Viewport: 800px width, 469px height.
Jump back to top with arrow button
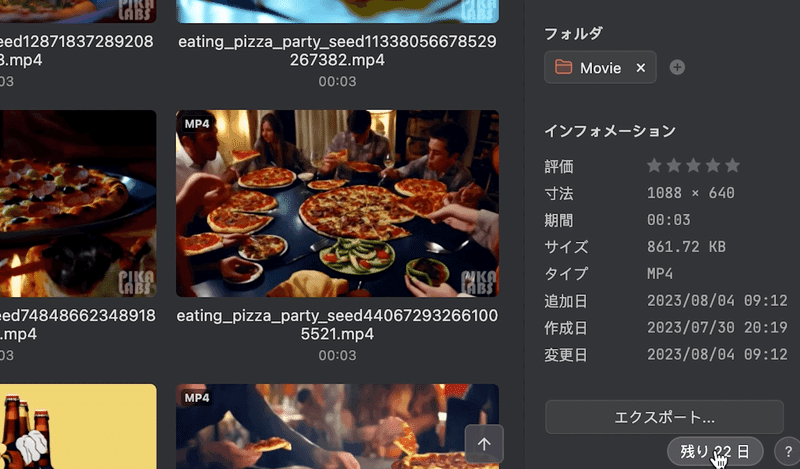pyautogui.click(x=484, y=444)
